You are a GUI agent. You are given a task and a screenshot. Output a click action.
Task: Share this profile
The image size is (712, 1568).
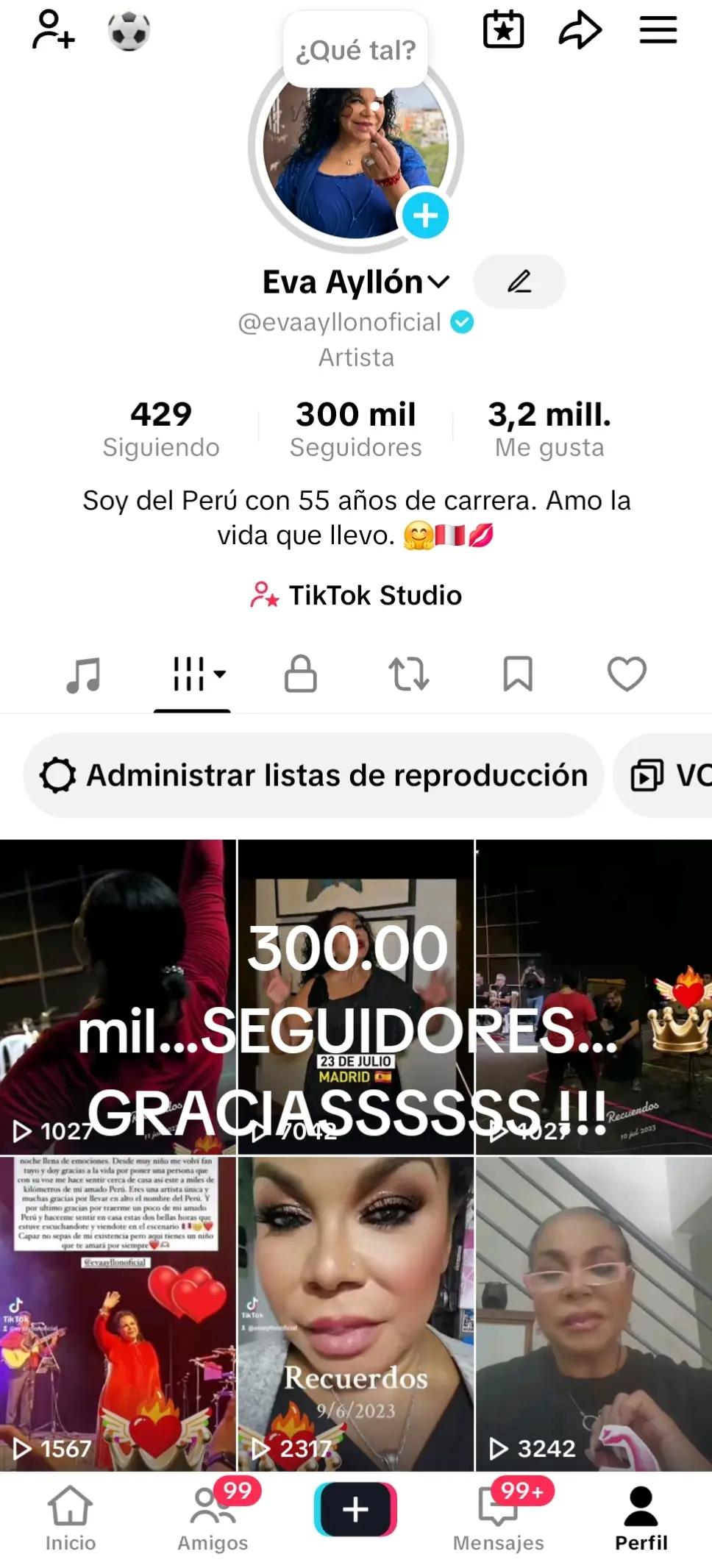pos(580,30)
